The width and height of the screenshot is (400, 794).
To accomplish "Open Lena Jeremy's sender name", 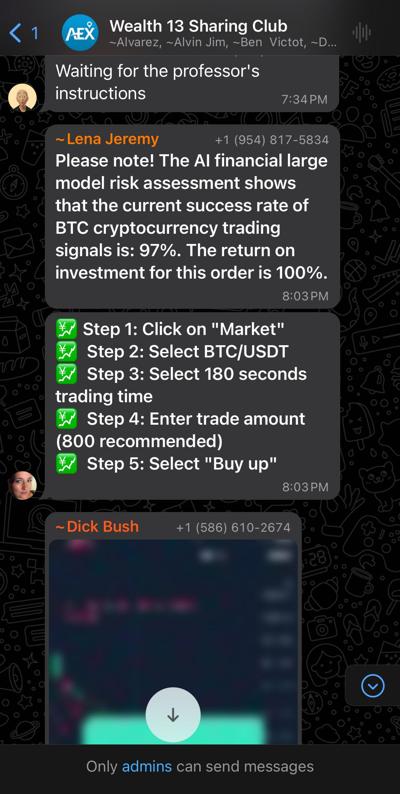I will 107,139.
